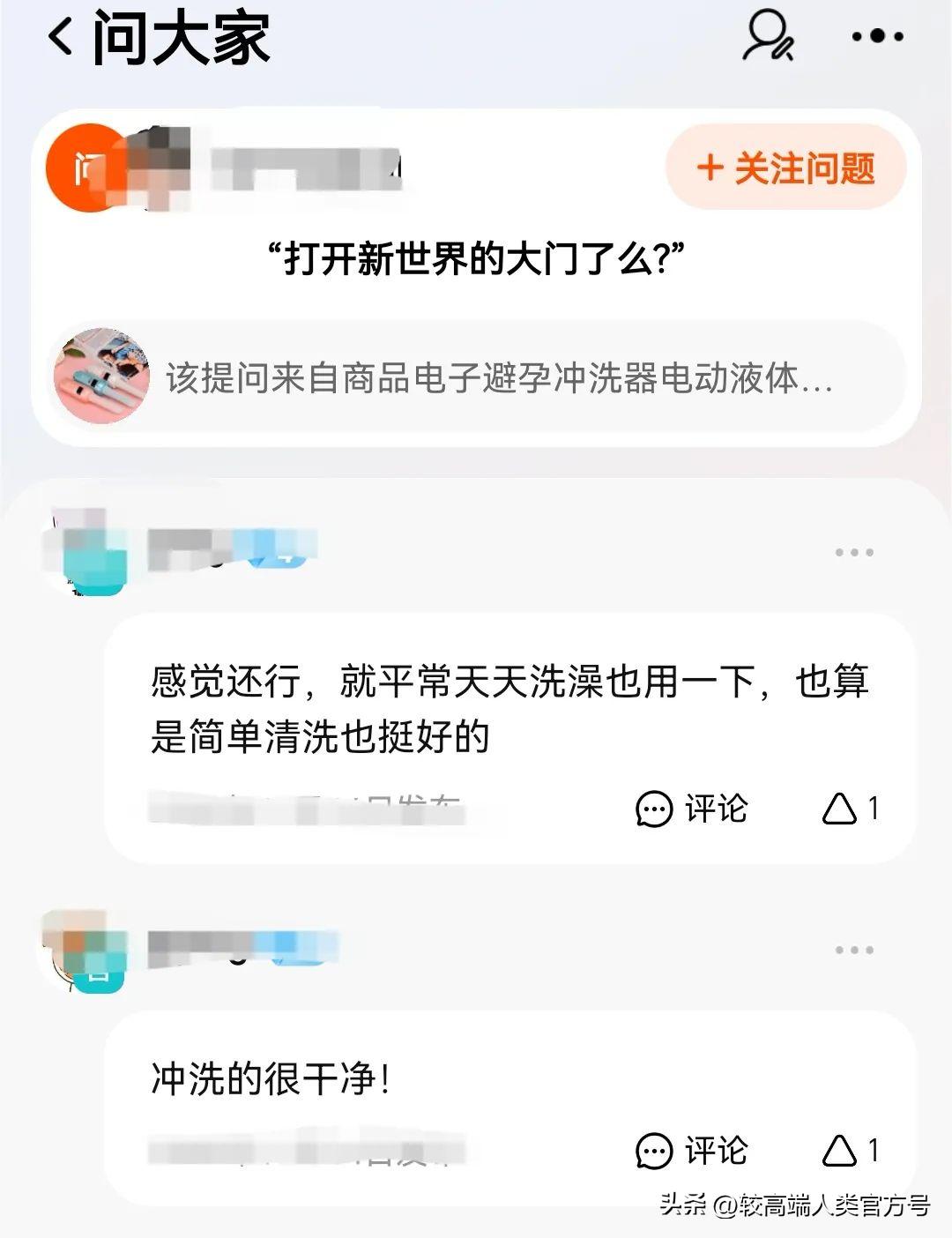This screenshot has height=1238, width=952.
Task: Tap the comment bubble icon on second answer
Action: pos(653,1151)
